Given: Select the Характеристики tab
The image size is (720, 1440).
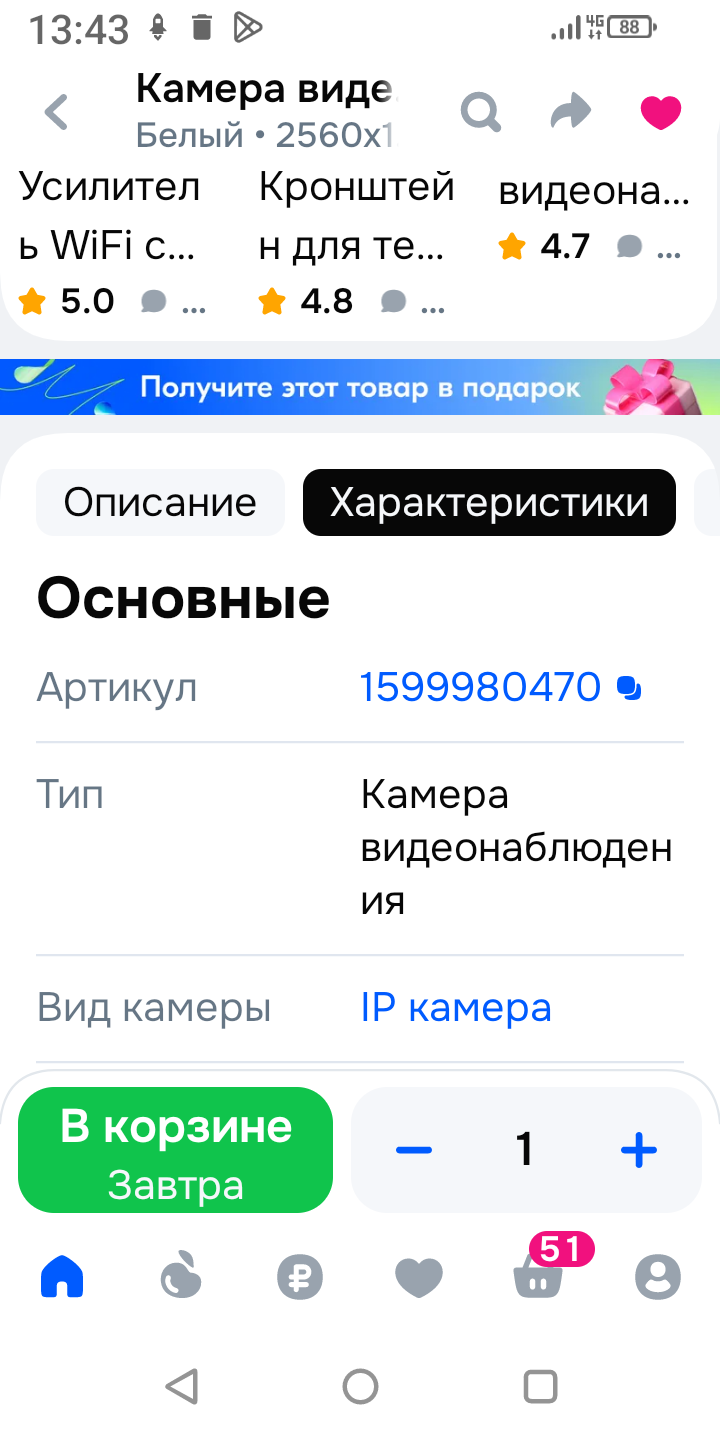Looking at the screenshot, I should point(489,503).
